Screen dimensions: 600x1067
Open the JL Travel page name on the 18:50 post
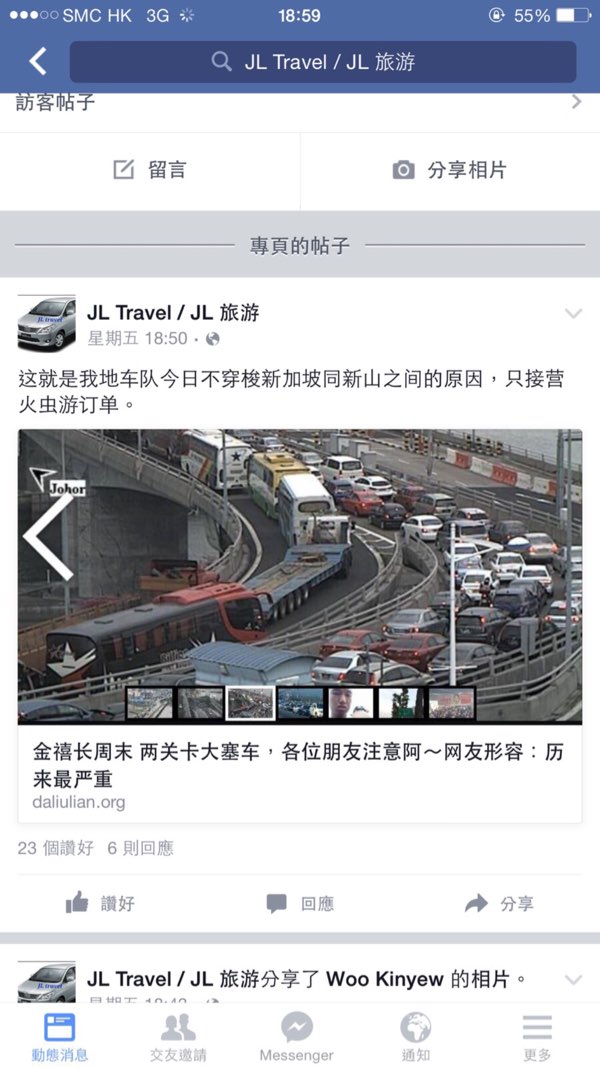click(x=173, y=313)
